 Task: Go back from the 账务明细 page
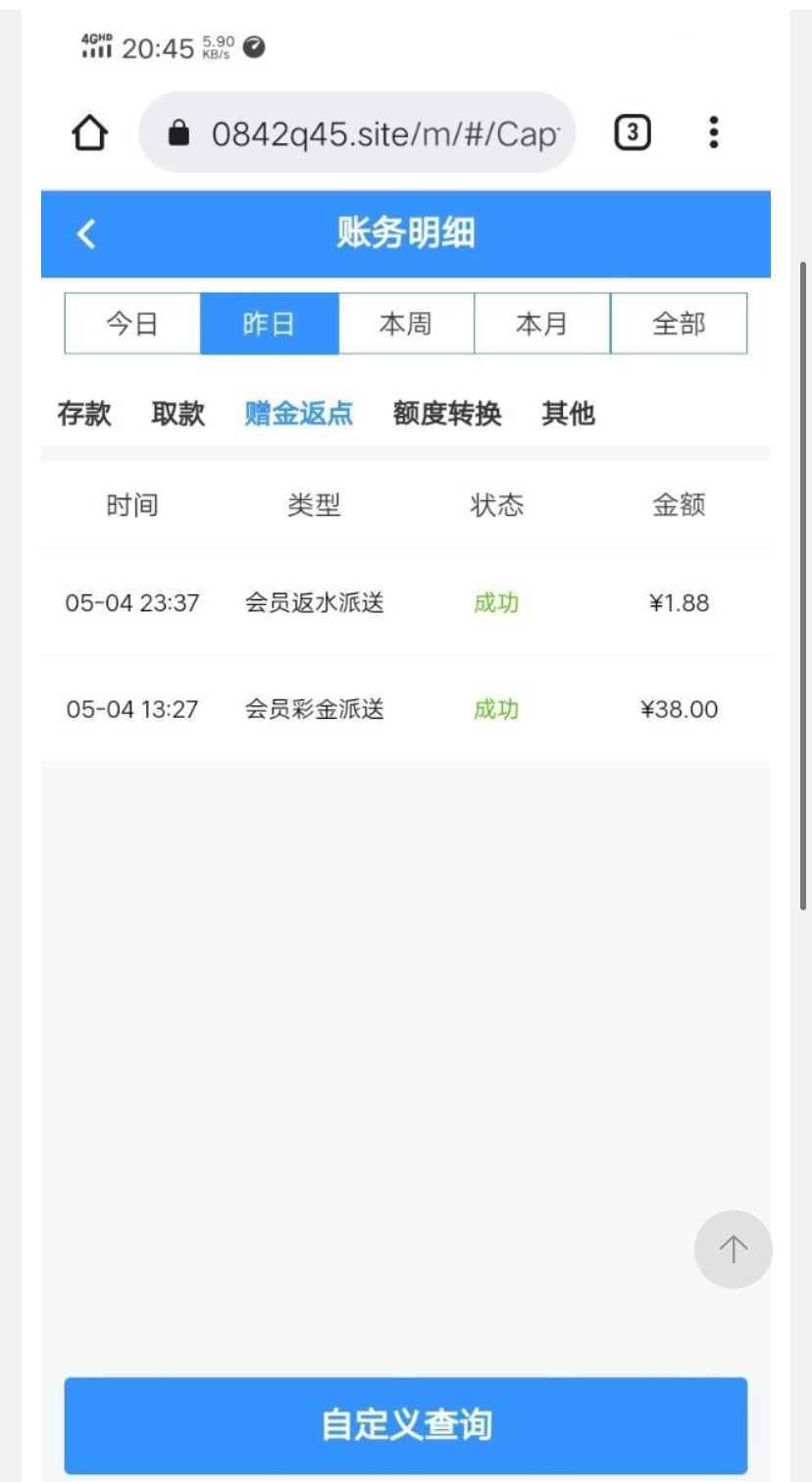coord(86,233)
